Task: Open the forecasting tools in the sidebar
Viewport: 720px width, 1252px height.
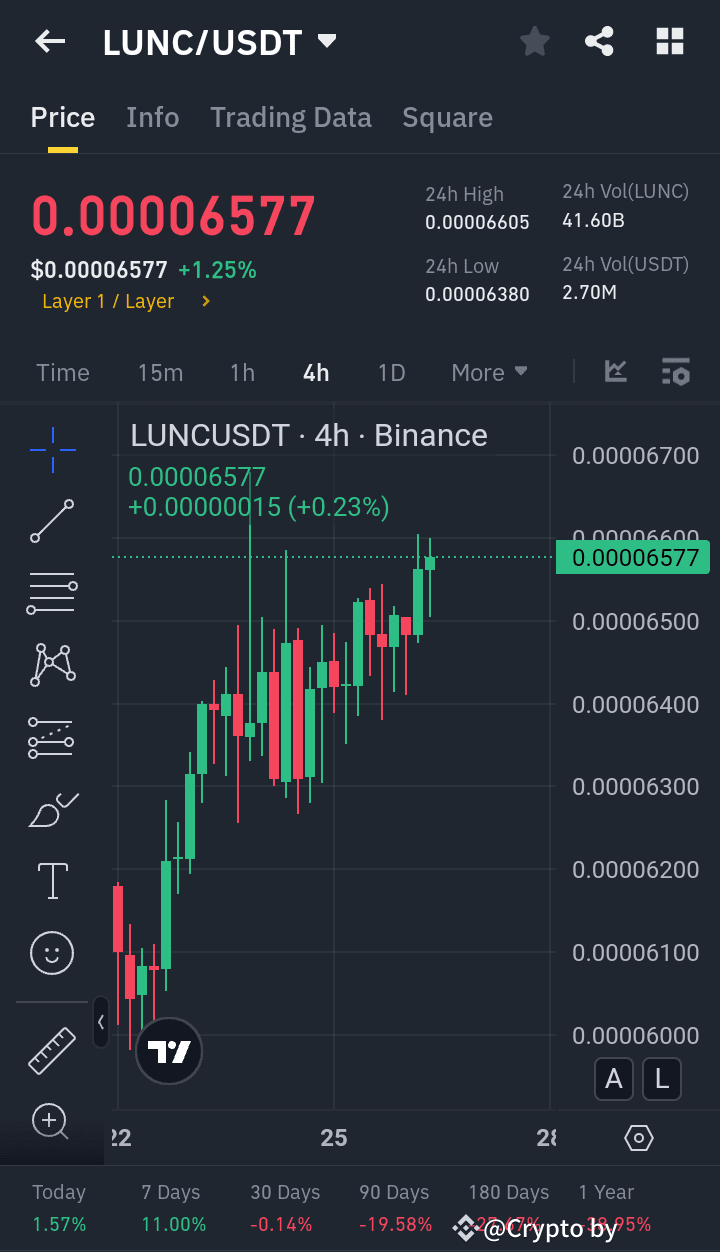Action: tap(51, 737)
